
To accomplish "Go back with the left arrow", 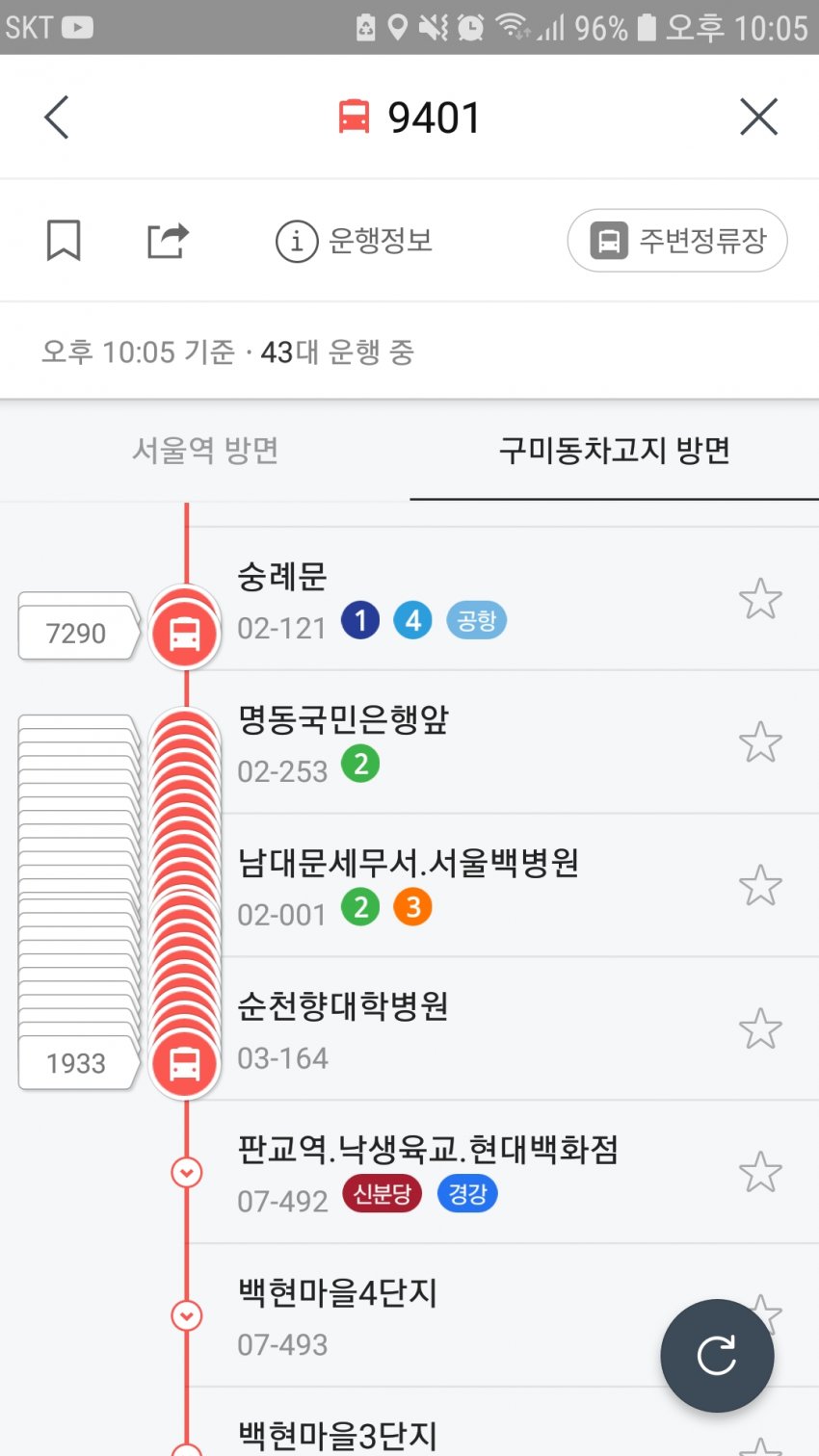I will point(57,117).
